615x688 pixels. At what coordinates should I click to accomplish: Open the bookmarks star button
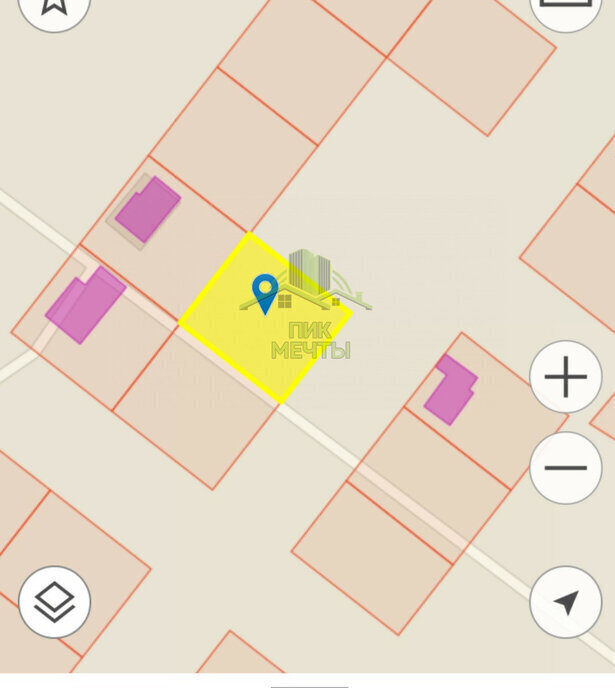(x=54, y=6)
